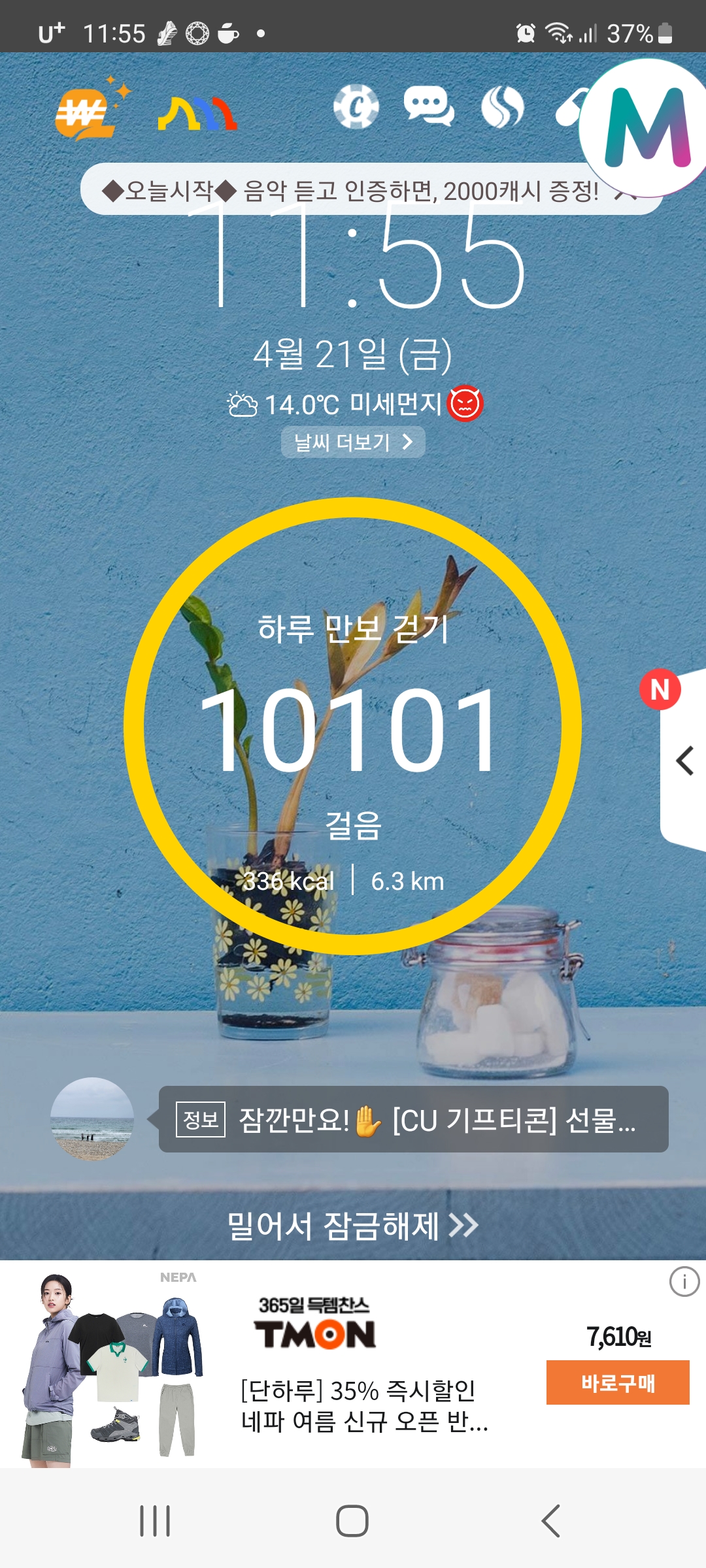Screen dimensions: 706x1568
Task: Open the ad info icon
Action: point(684,1282)
